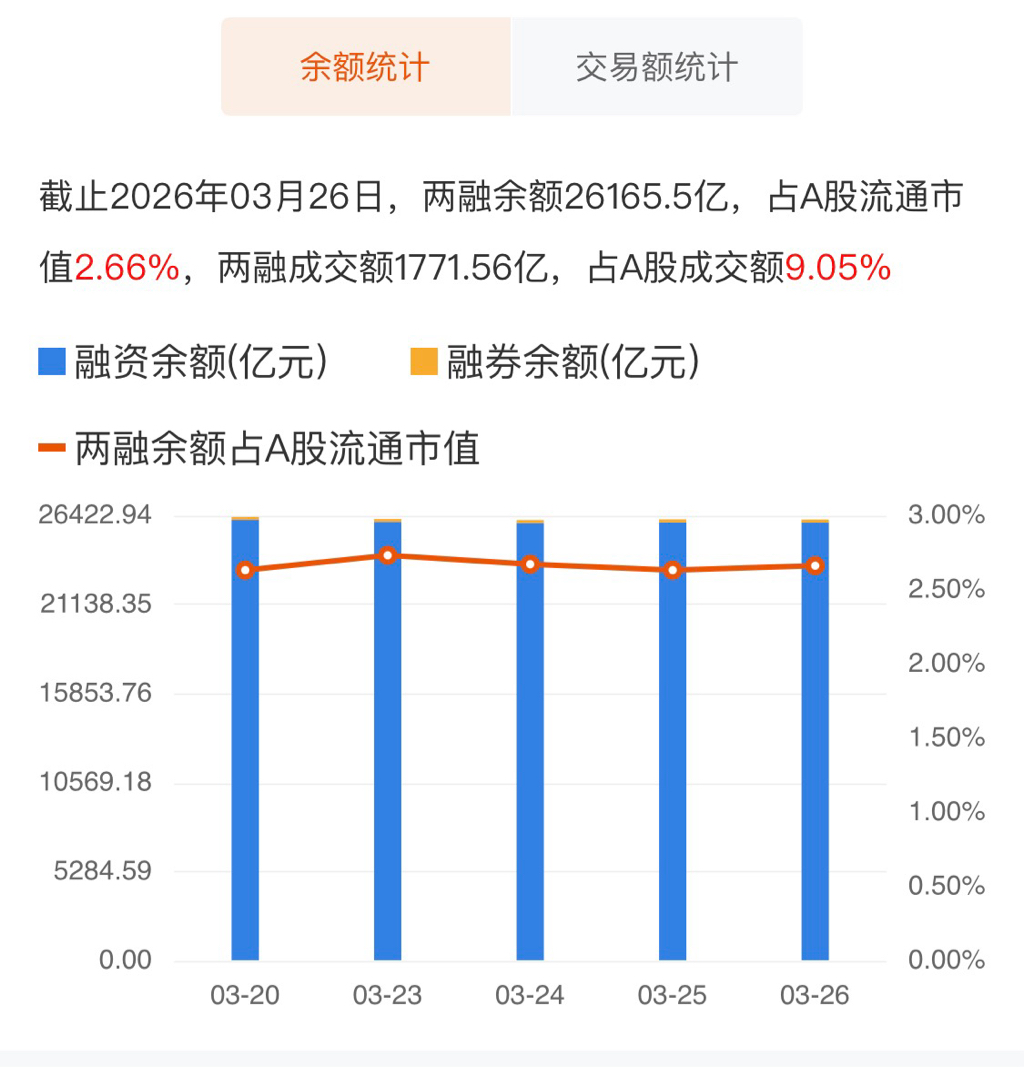Tap the 03-26 bar in the chart

pos(815,740)
